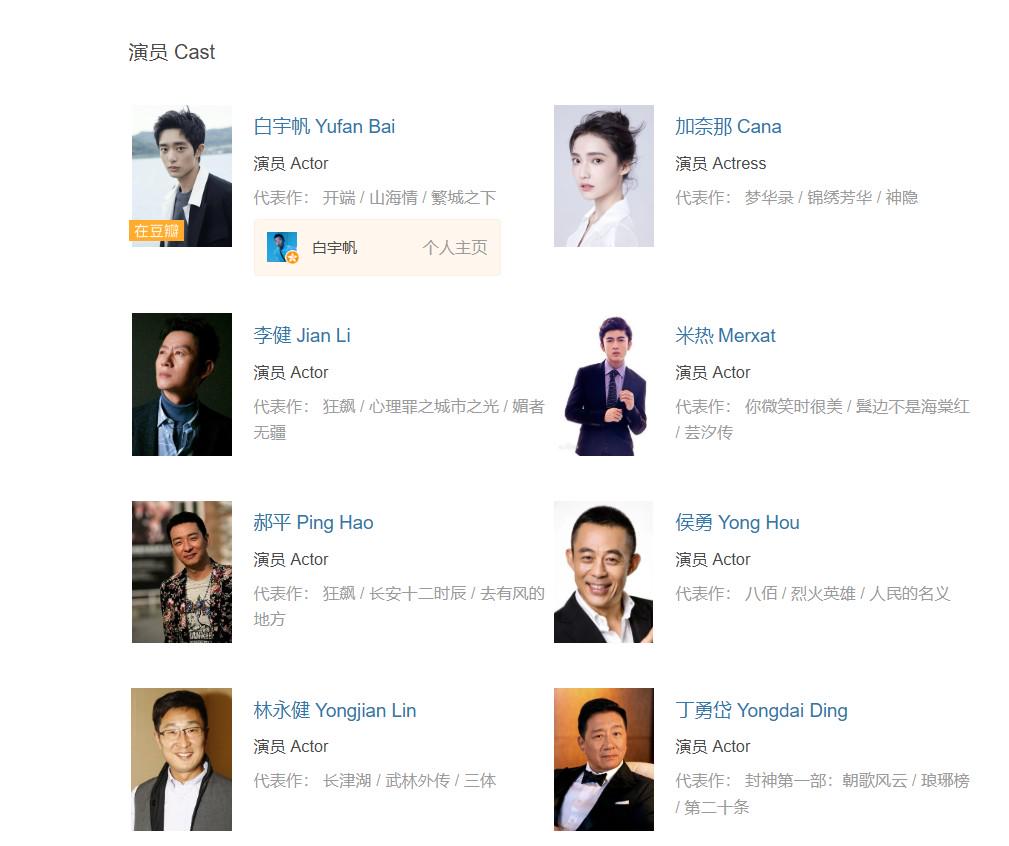
Task: Tap the photo of 加奈那 Cana
Action: [604, 176]
